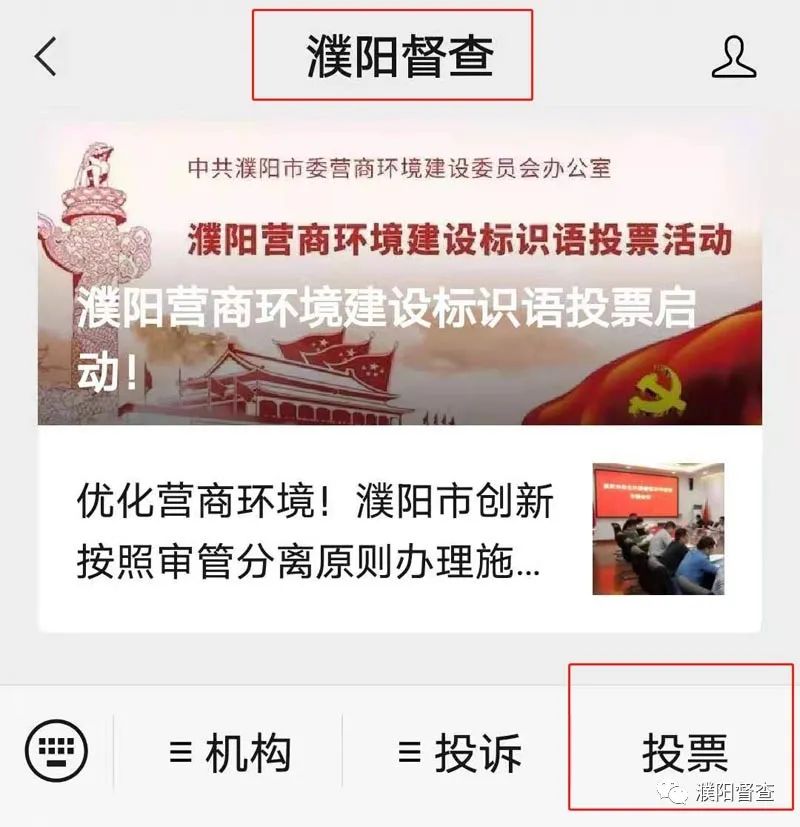Expand the 机构 menu

tap(230, 753)
